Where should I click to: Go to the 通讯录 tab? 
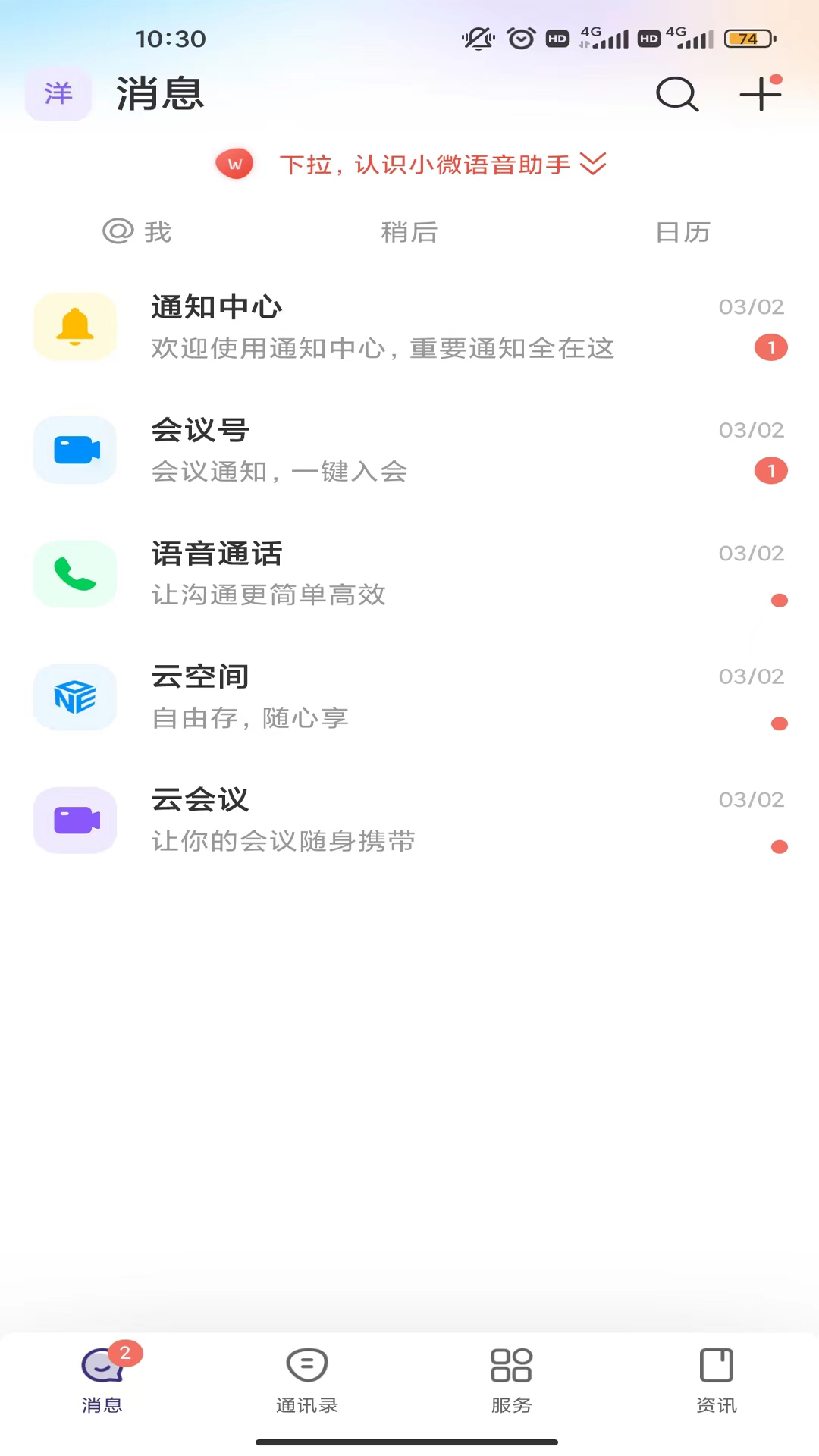[307, 1380]
